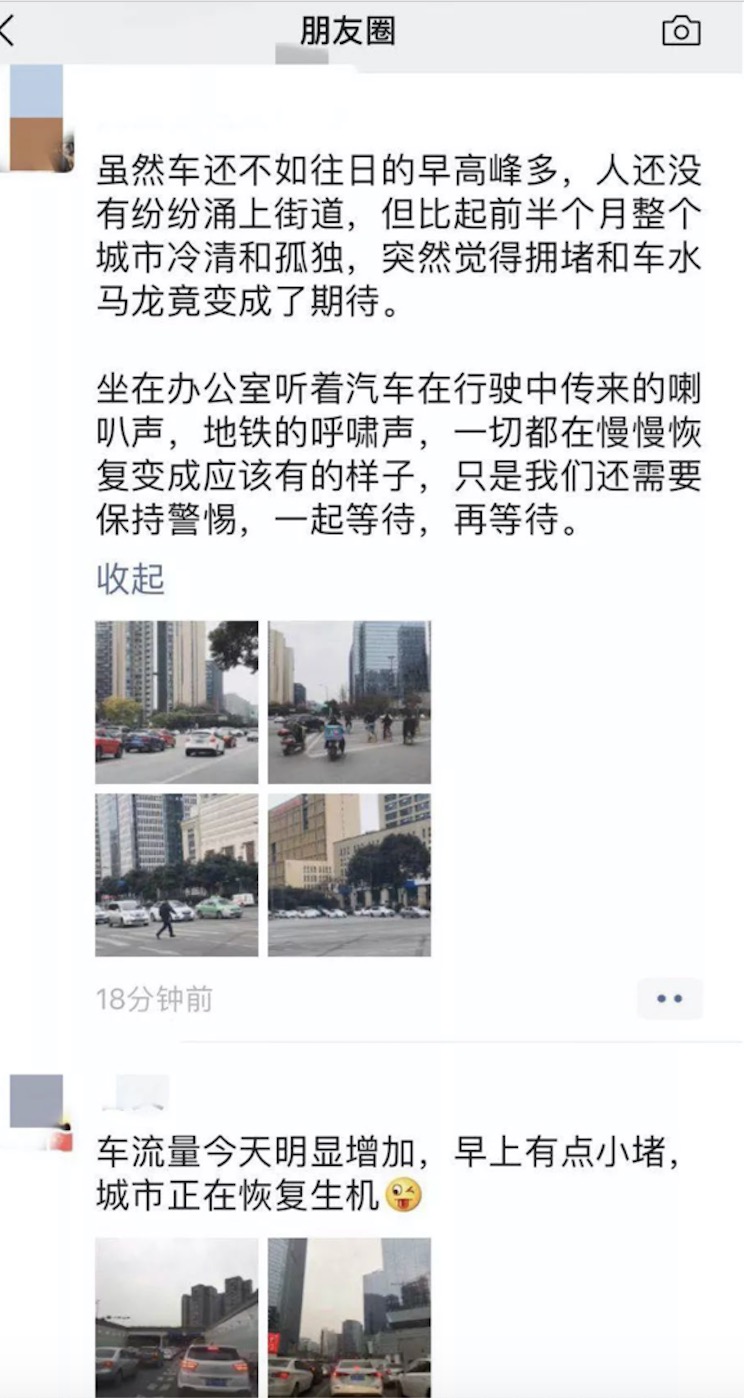
Task: Open the first poster's profile avatar
Action: point(40,118)
